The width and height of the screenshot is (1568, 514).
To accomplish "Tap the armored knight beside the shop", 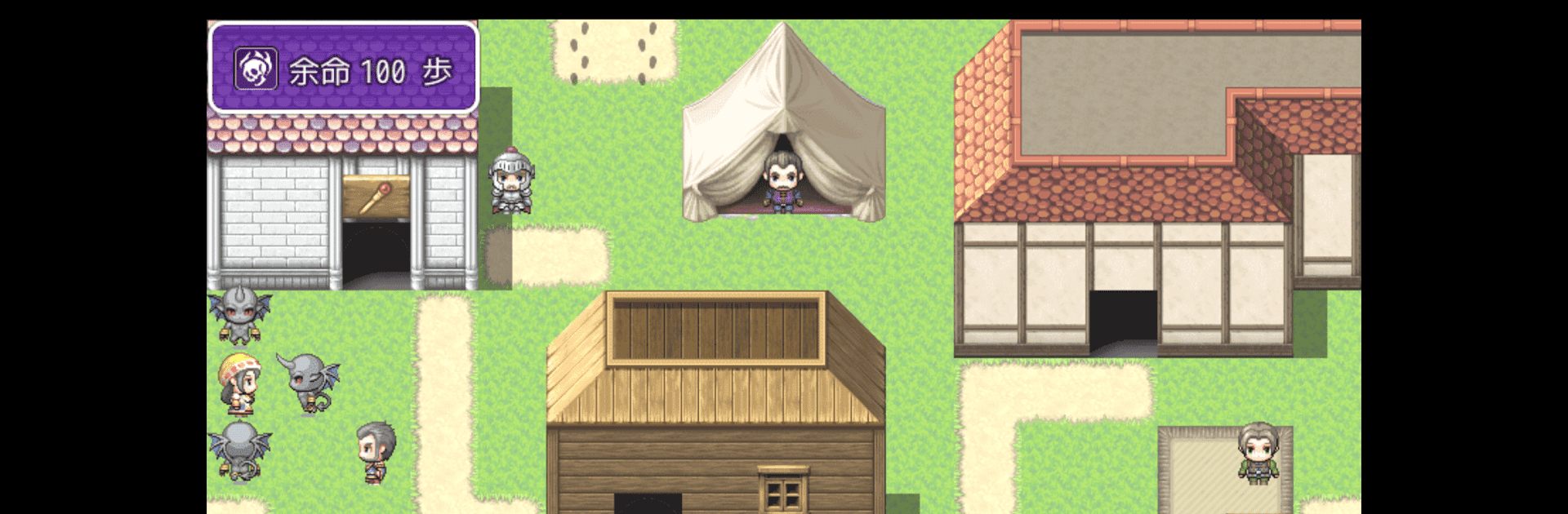I will tap(511, 182).
